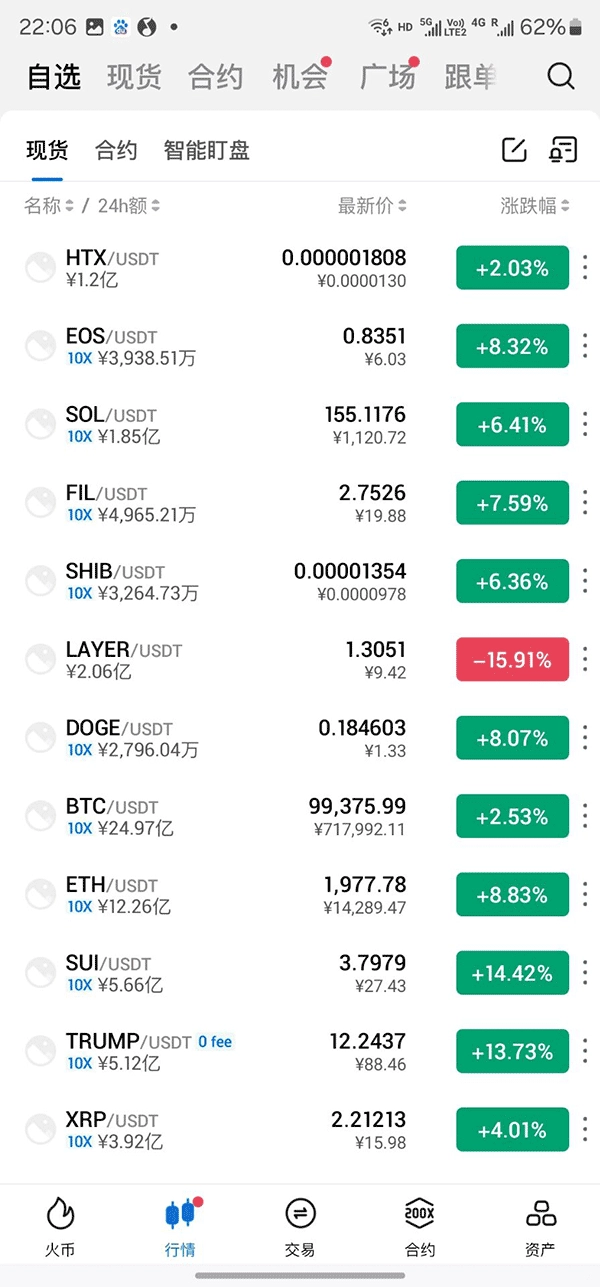
Task: Tap the edit watchlist icon
Action: [513, 151]
